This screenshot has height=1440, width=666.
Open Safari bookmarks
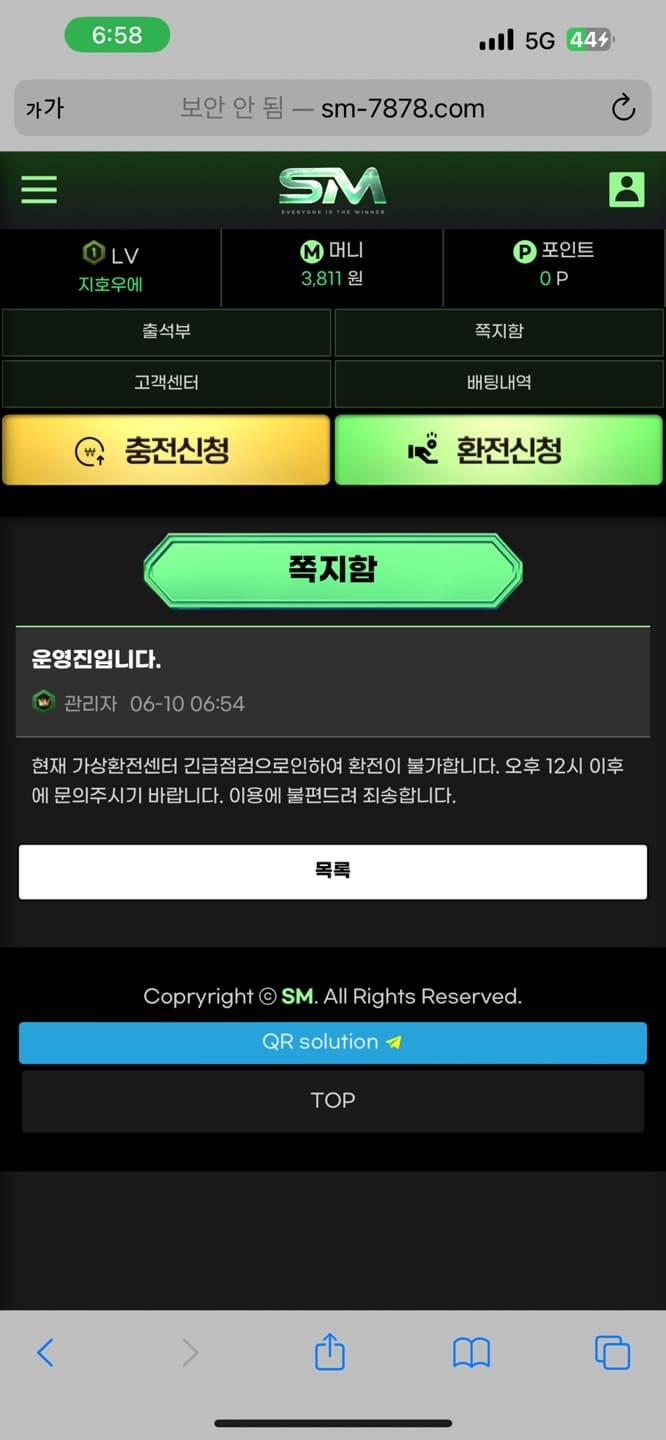pos(471,1353)
